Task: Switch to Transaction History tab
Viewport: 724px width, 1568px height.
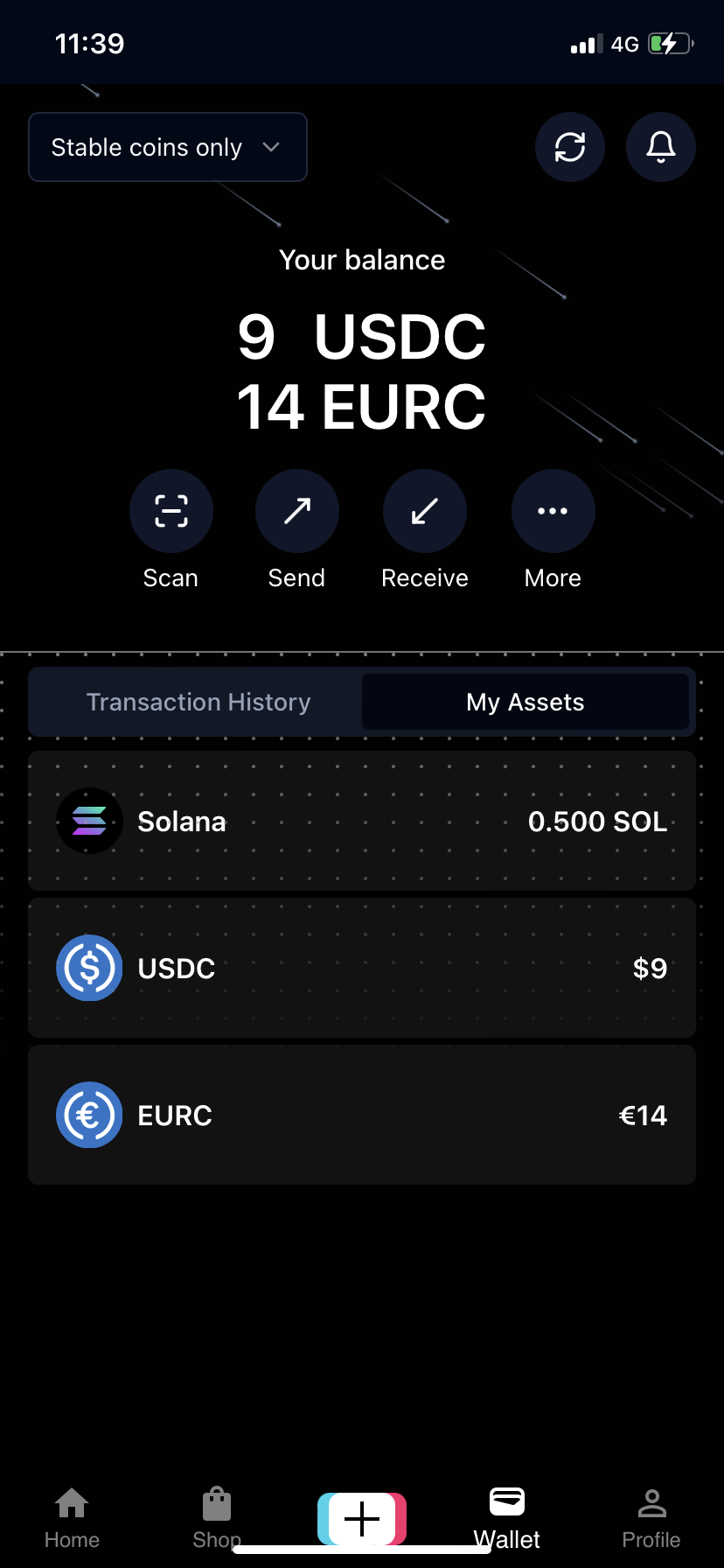Action: (x=198, y=702)
